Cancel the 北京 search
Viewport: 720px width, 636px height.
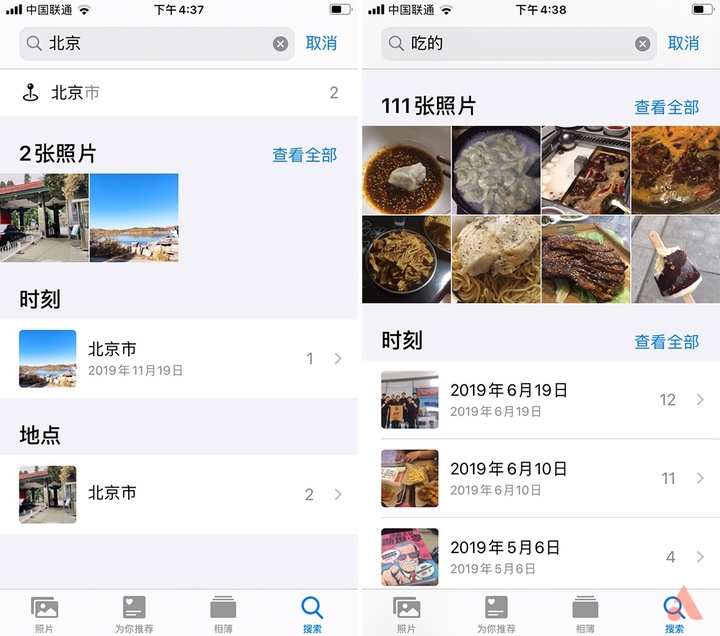pos(321,44)
